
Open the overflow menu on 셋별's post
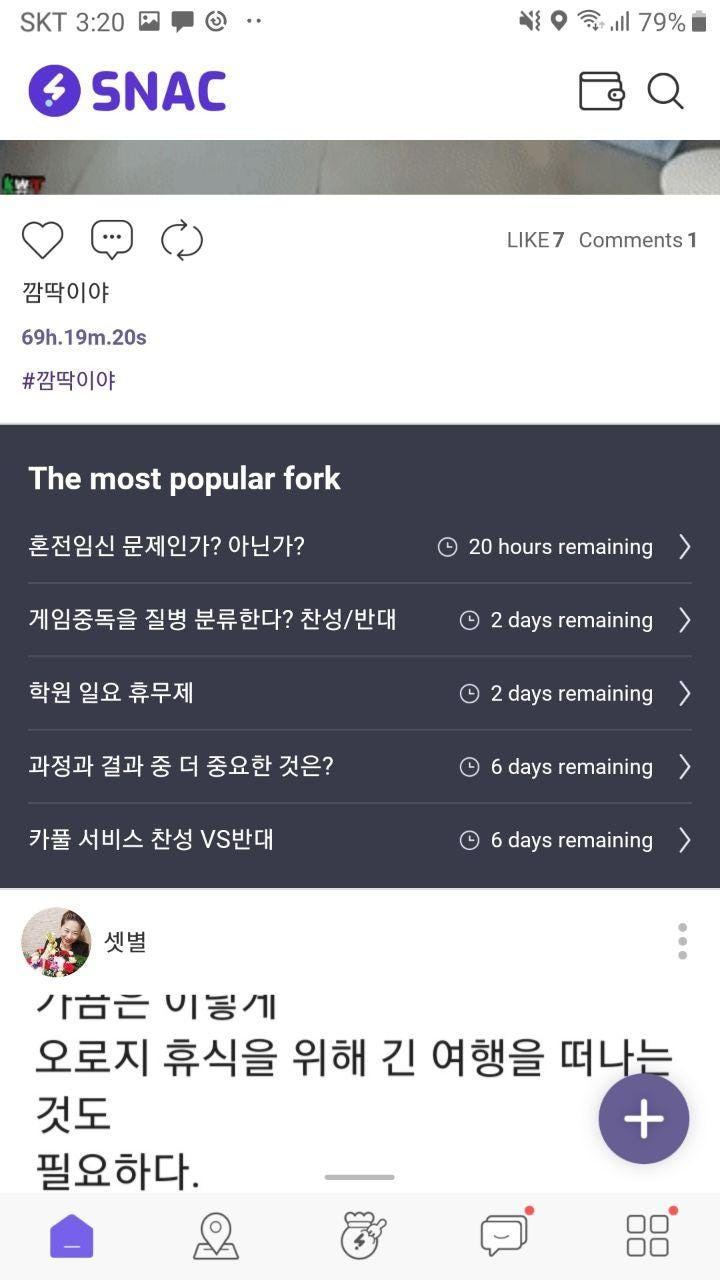pos(682,941)
